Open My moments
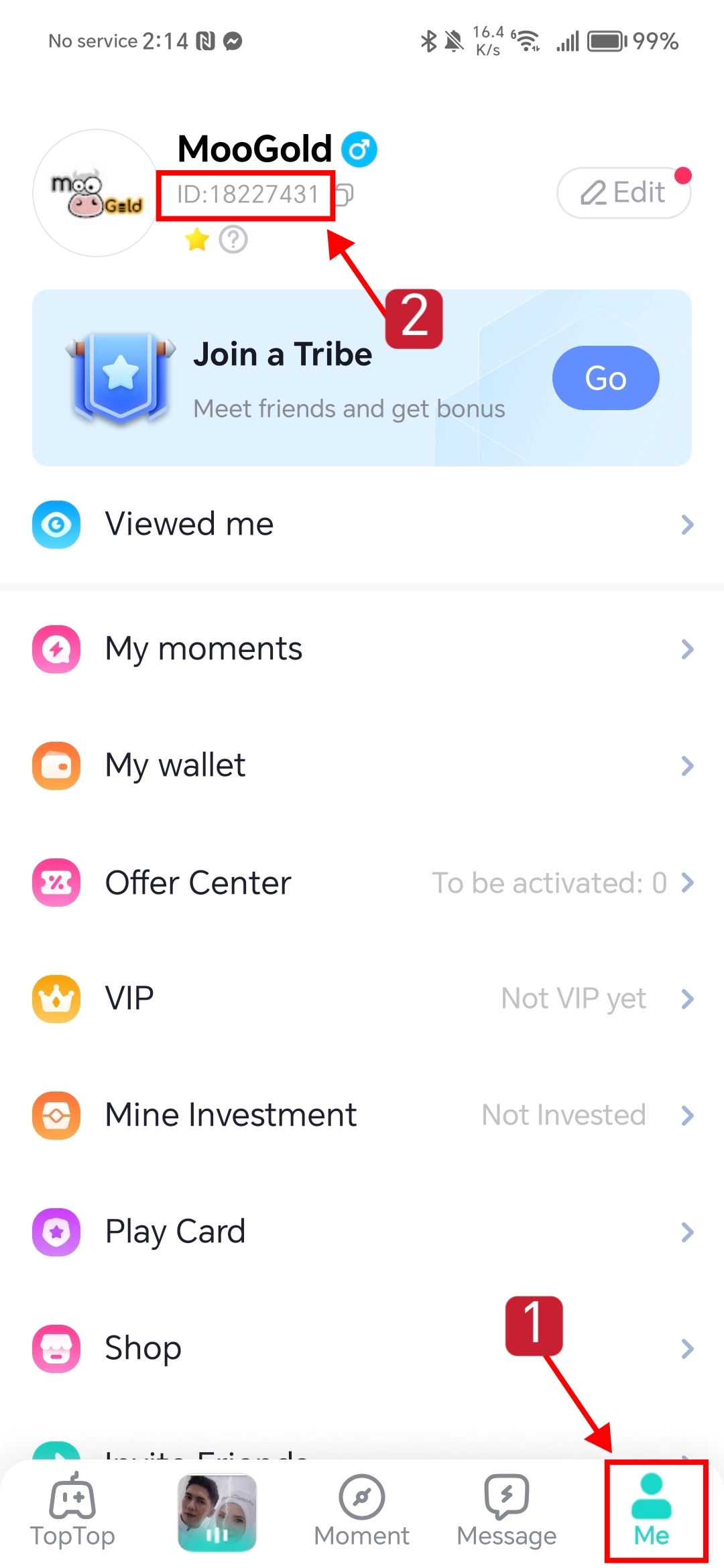 362,649
